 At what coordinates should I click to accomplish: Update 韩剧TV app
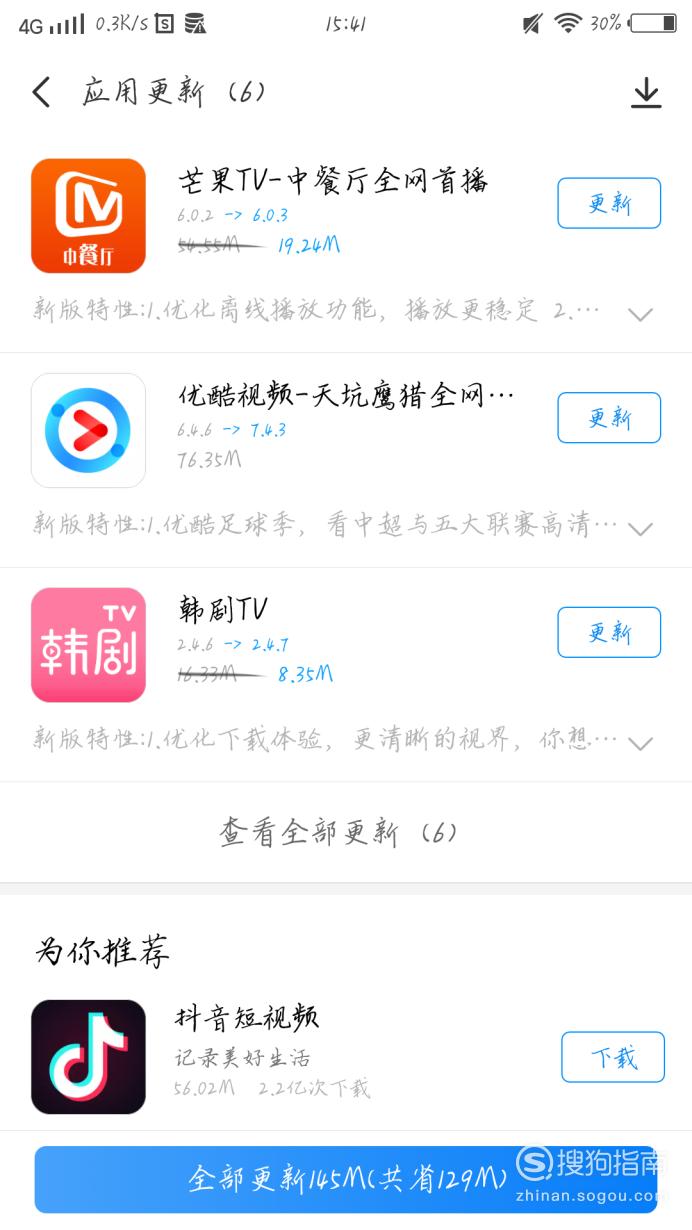click(x=609, y=632)
